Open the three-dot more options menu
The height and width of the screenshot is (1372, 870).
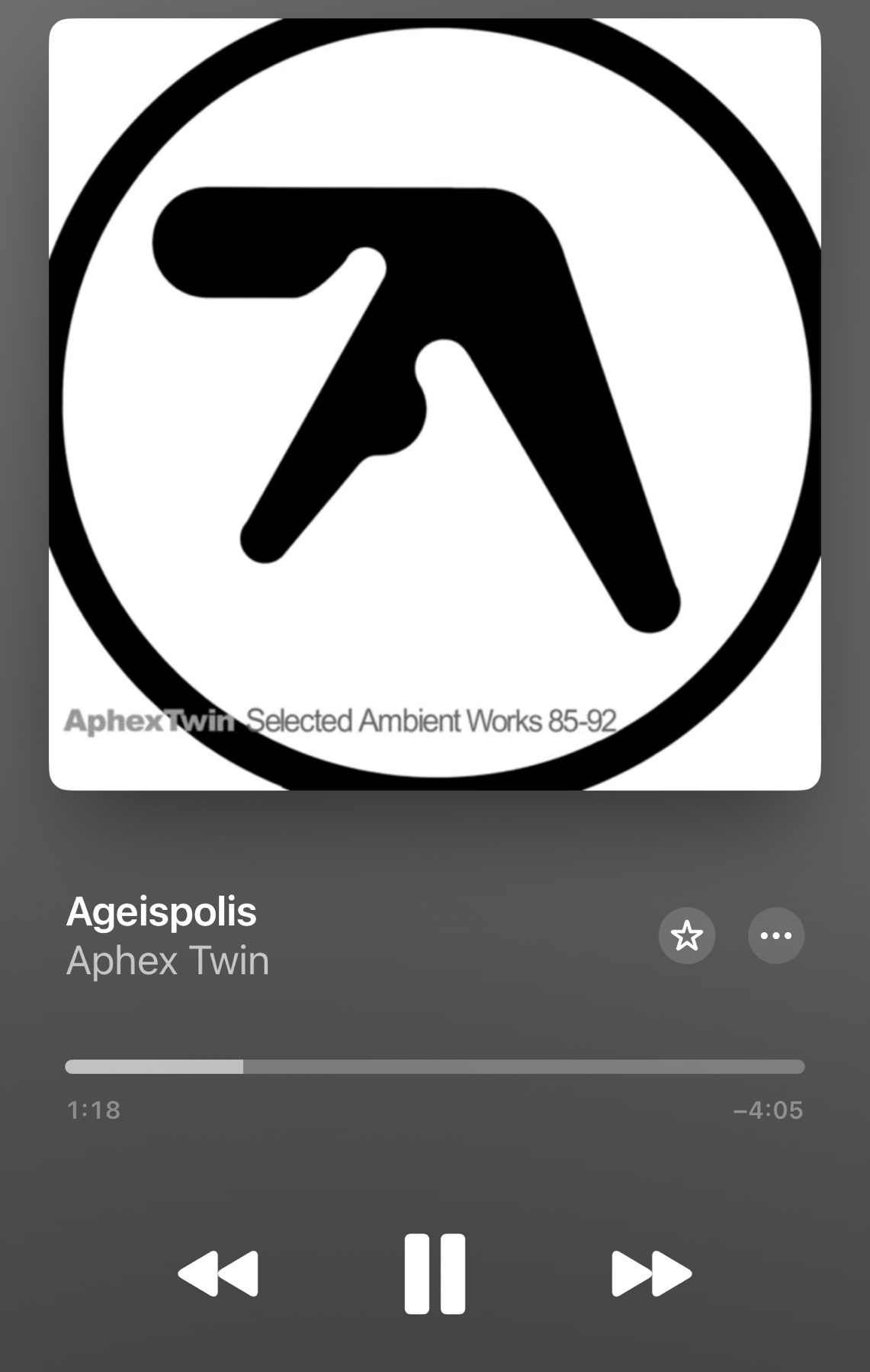[x=776, y=935]
